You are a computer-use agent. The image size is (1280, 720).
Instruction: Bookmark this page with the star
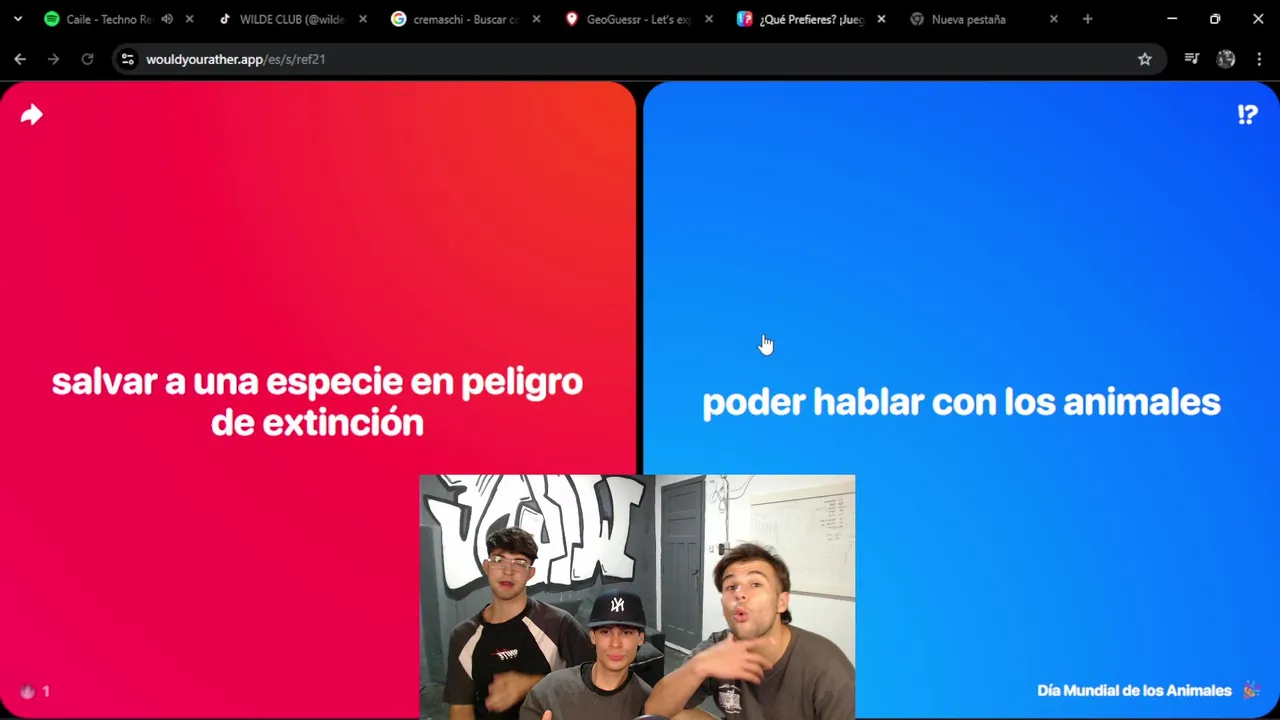pos(1145,59)
